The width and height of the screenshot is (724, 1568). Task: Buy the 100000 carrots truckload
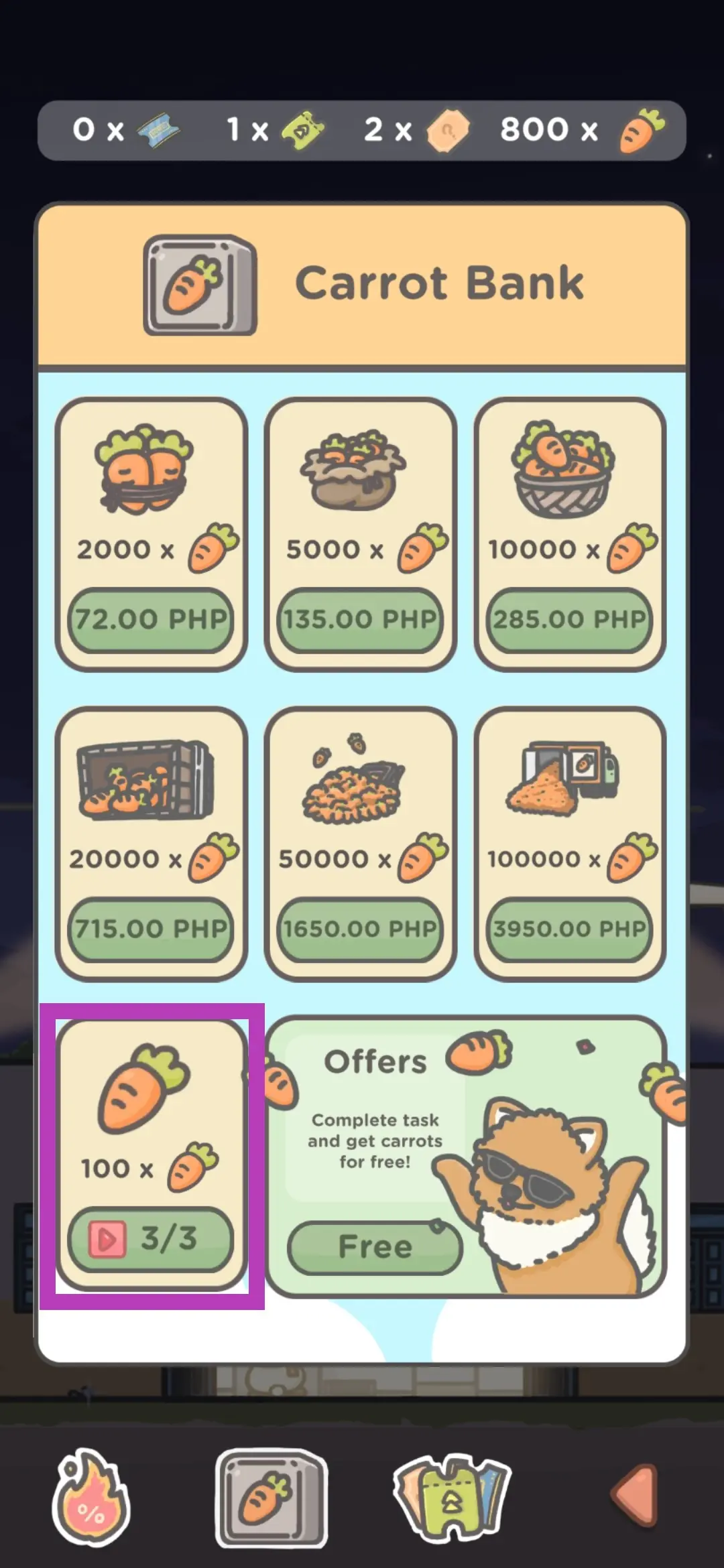(569, 929)
